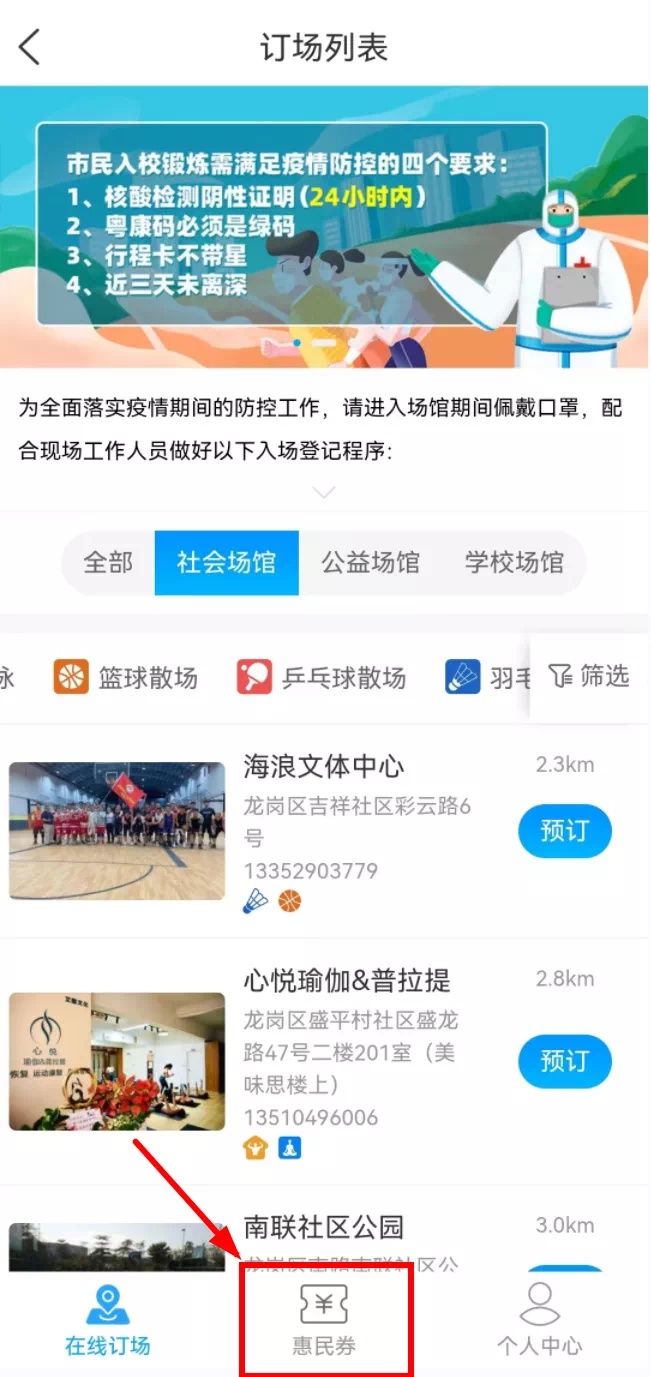Switch to the 社会场馆 tab

[226, 562]
